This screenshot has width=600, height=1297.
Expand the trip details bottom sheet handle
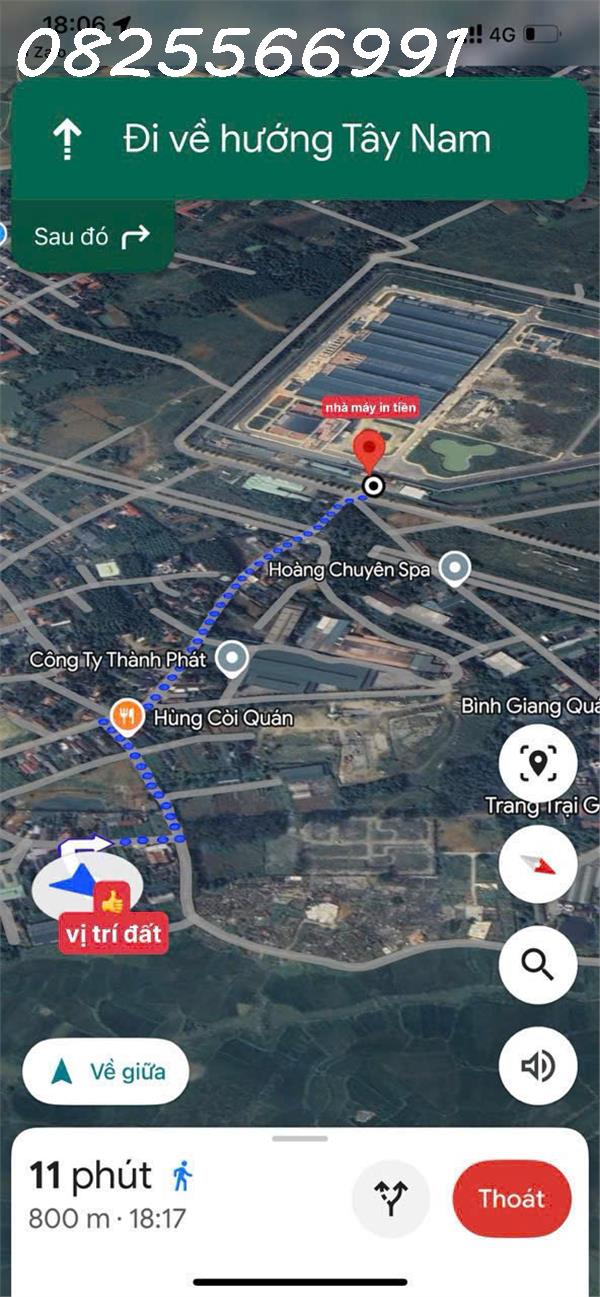click(x=300, y=1138)
